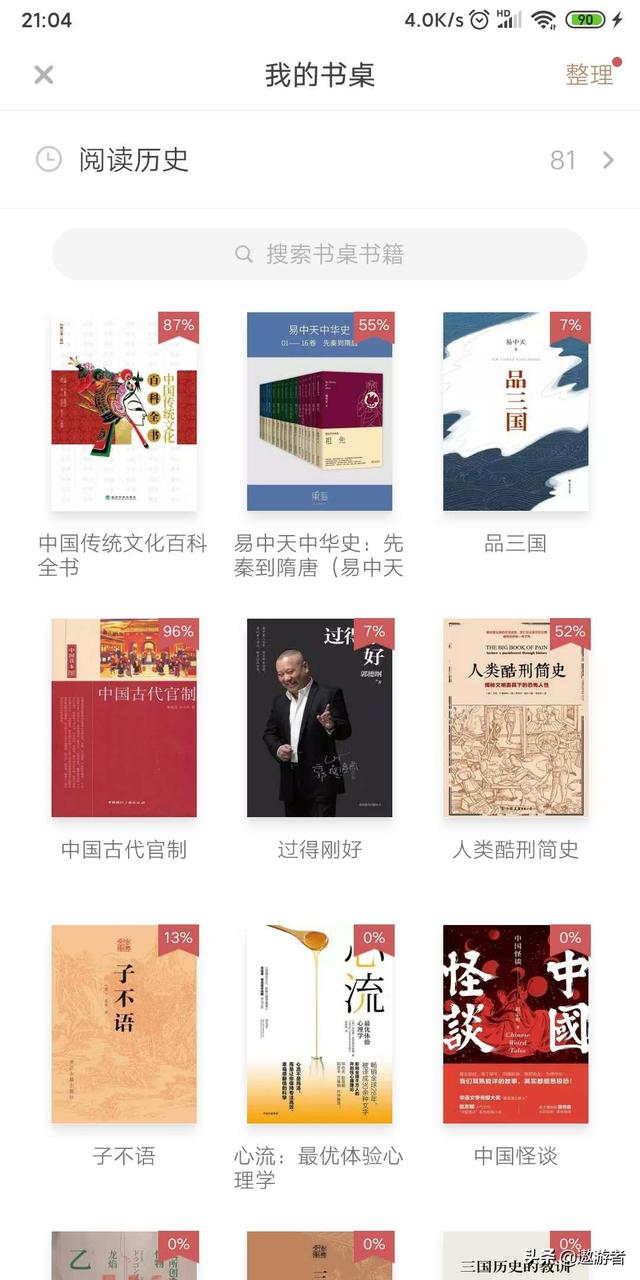
Task: Open 心流：最优体验心理学
Action: coord(320,1024)
